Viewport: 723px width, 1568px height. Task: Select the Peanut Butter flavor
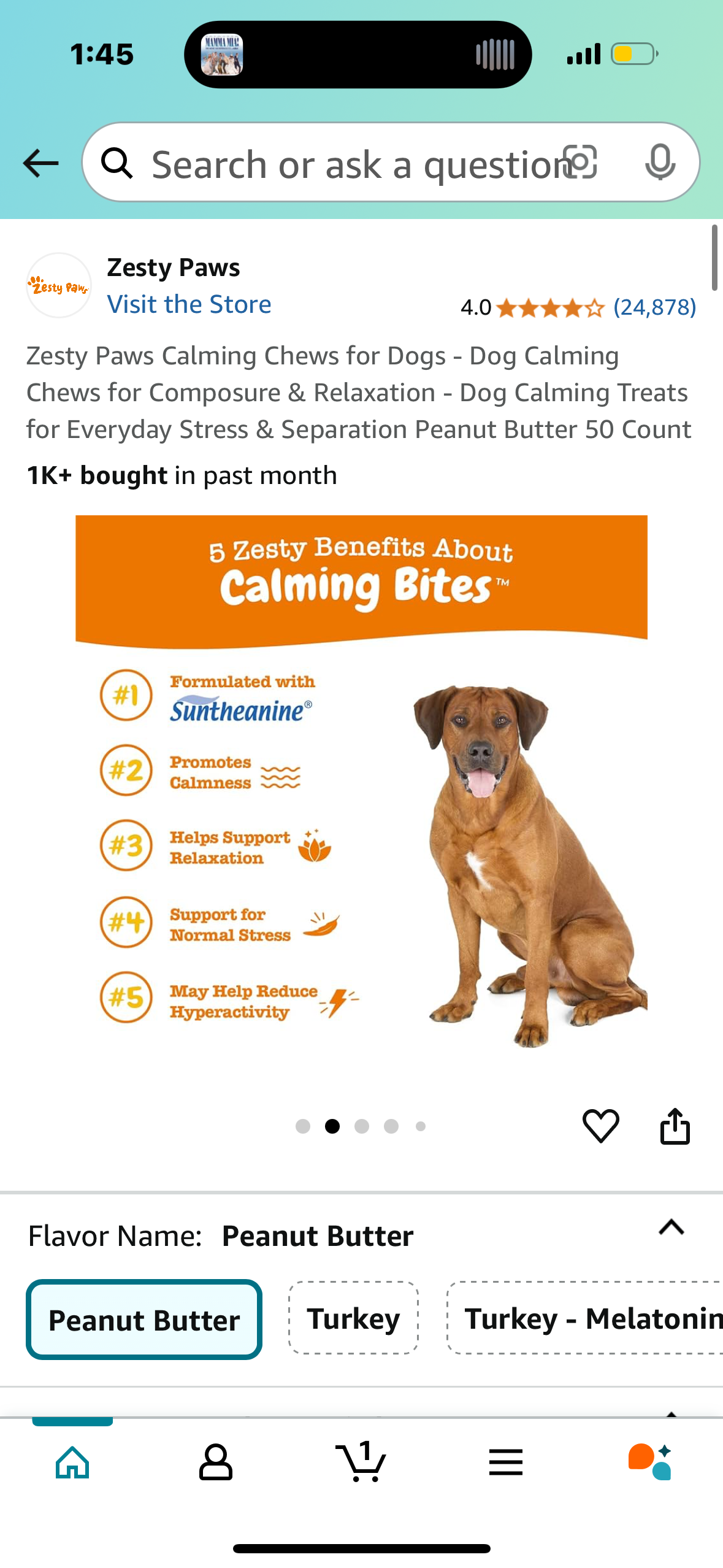(x=144, y=1320)
